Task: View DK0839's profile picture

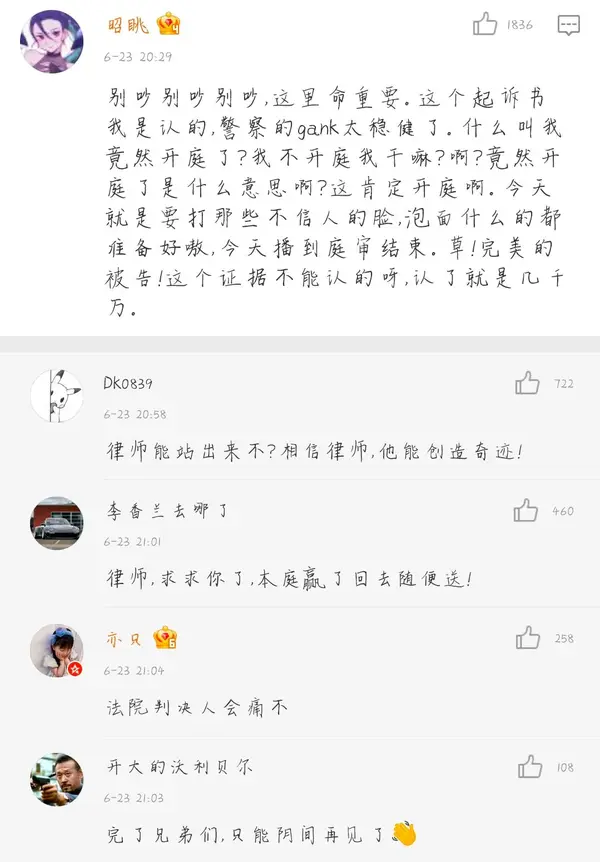Action: click(x=57, y=396)
